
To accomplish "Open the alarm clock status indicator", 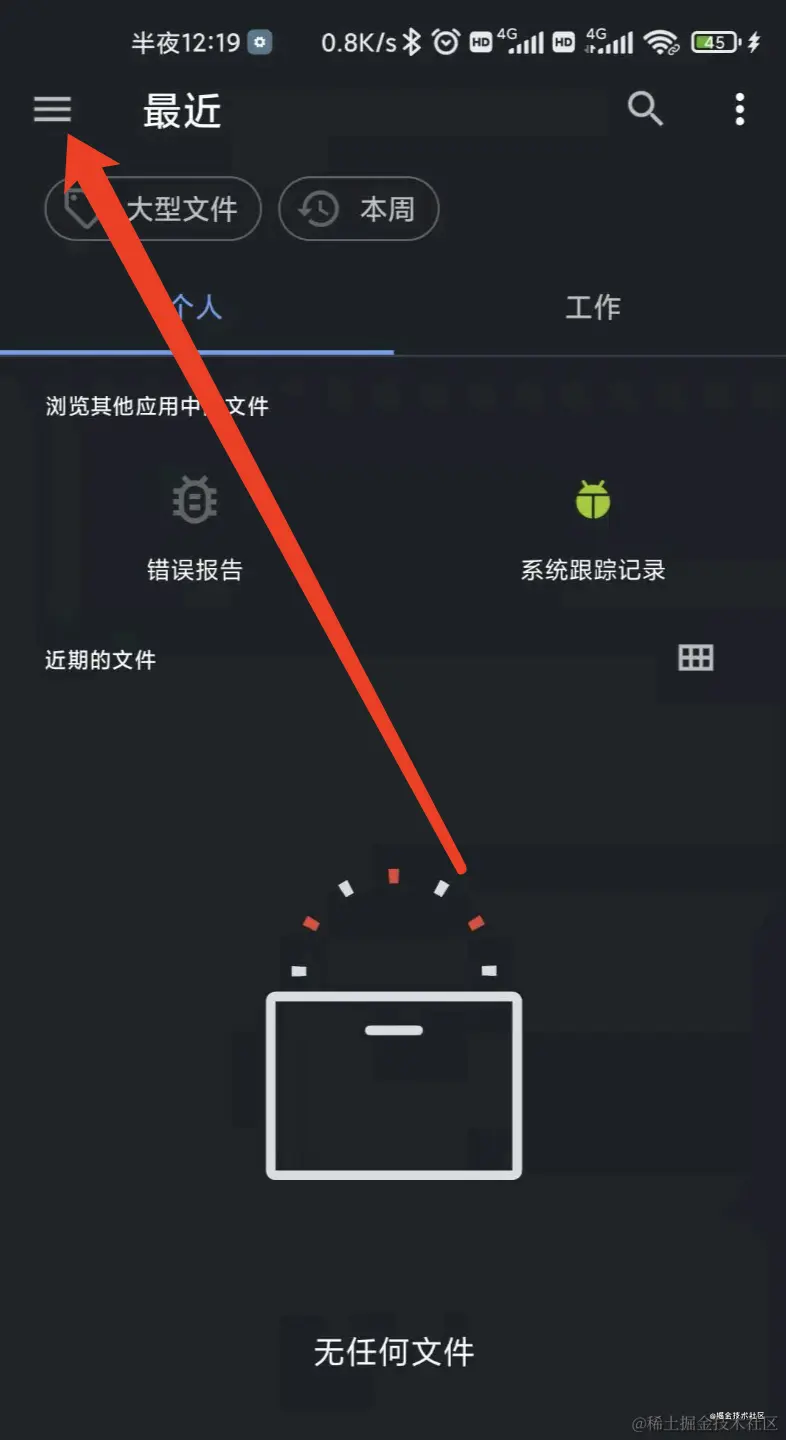I will point(446,42).
